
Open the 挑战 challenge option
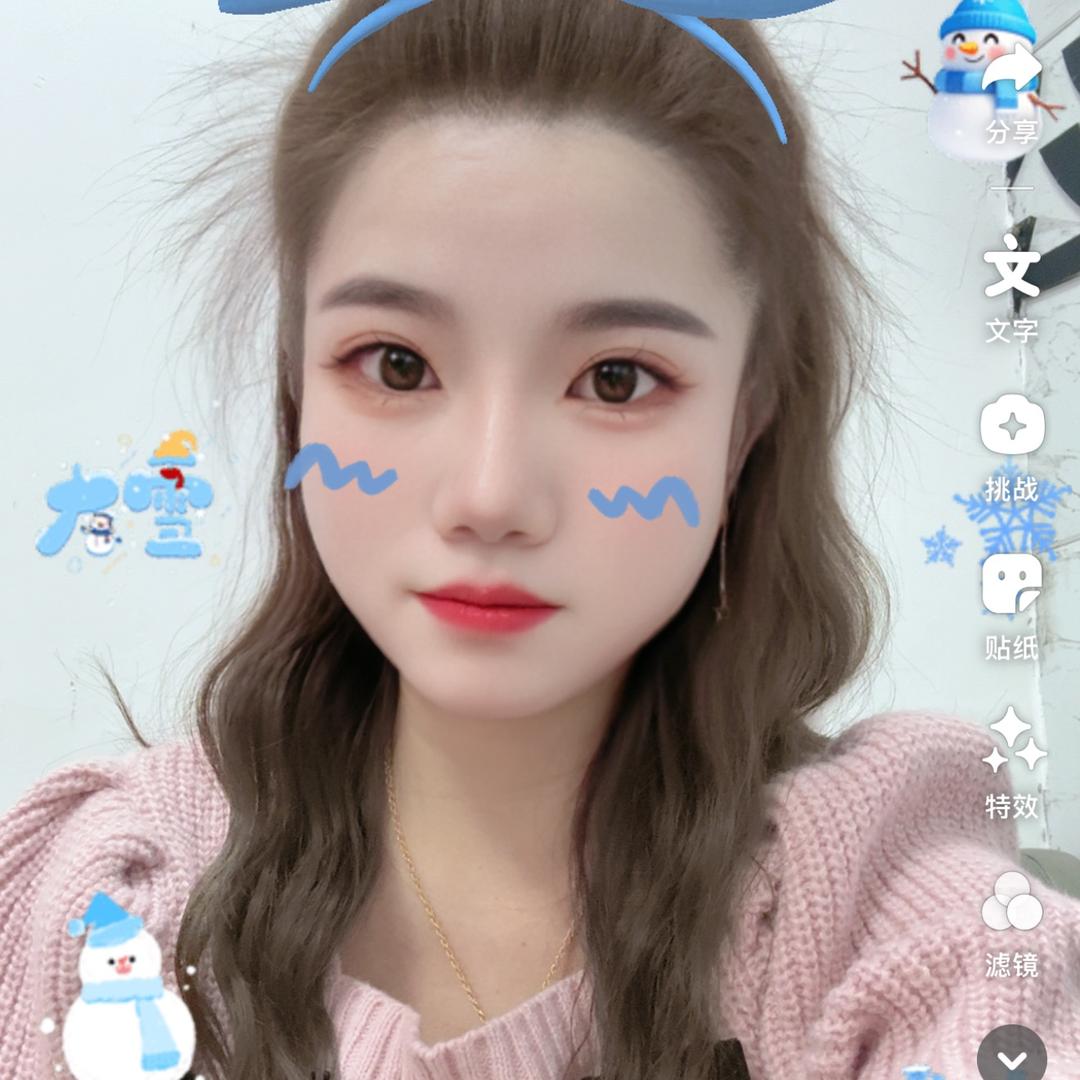[x=1012, y=428]
